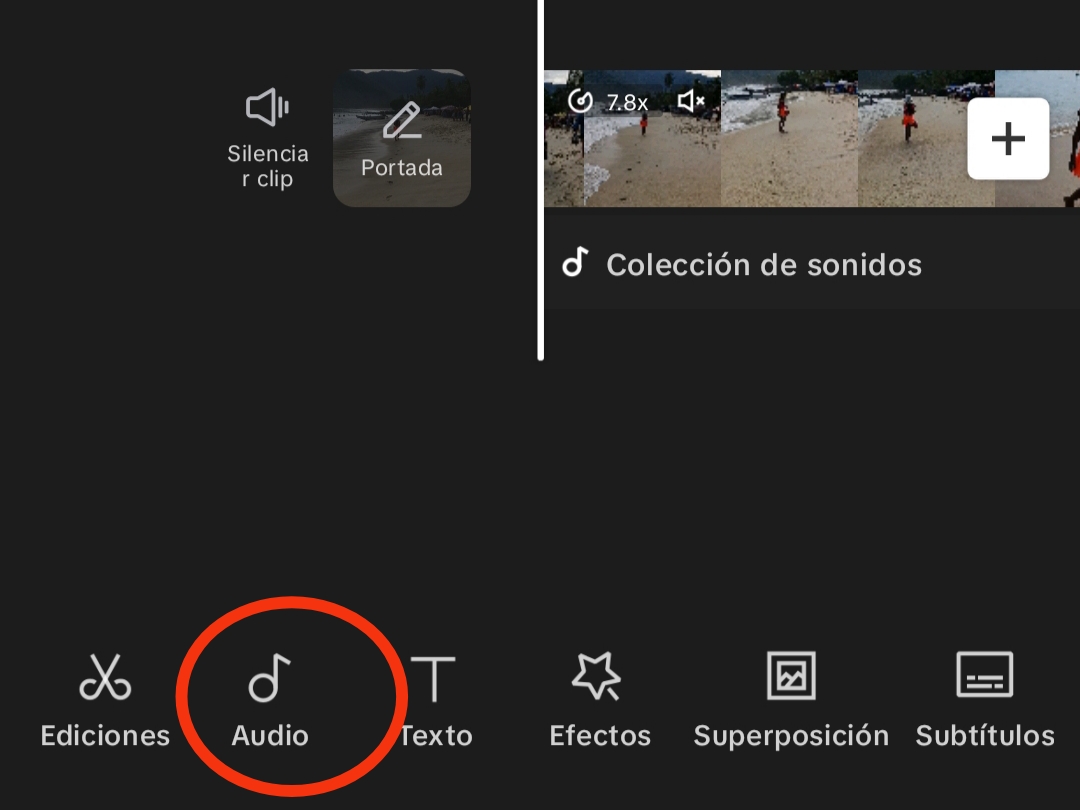Screen dimensions: 1080x810
Task: Open Superposición overlay tool
Action: [791, 700]
